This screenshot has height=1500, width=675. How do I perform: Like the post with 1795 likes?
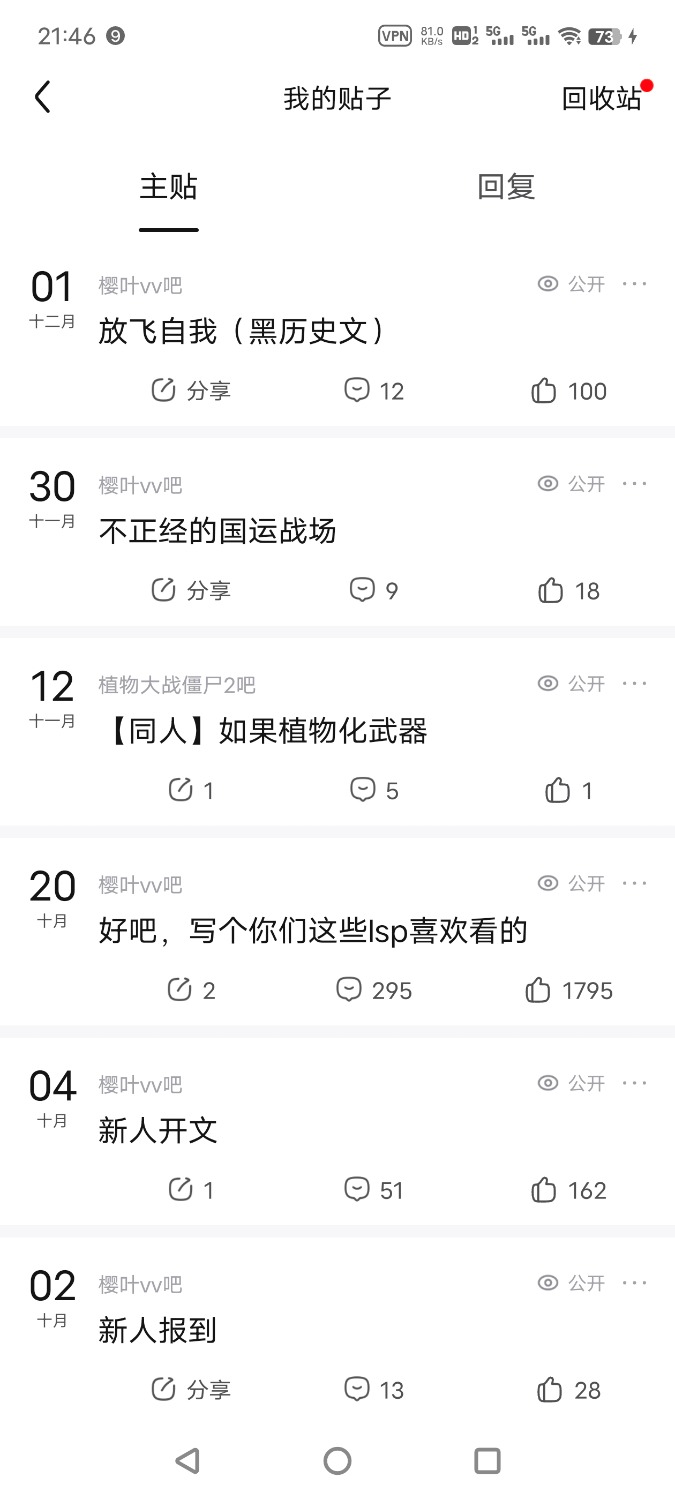coord(569,991)
